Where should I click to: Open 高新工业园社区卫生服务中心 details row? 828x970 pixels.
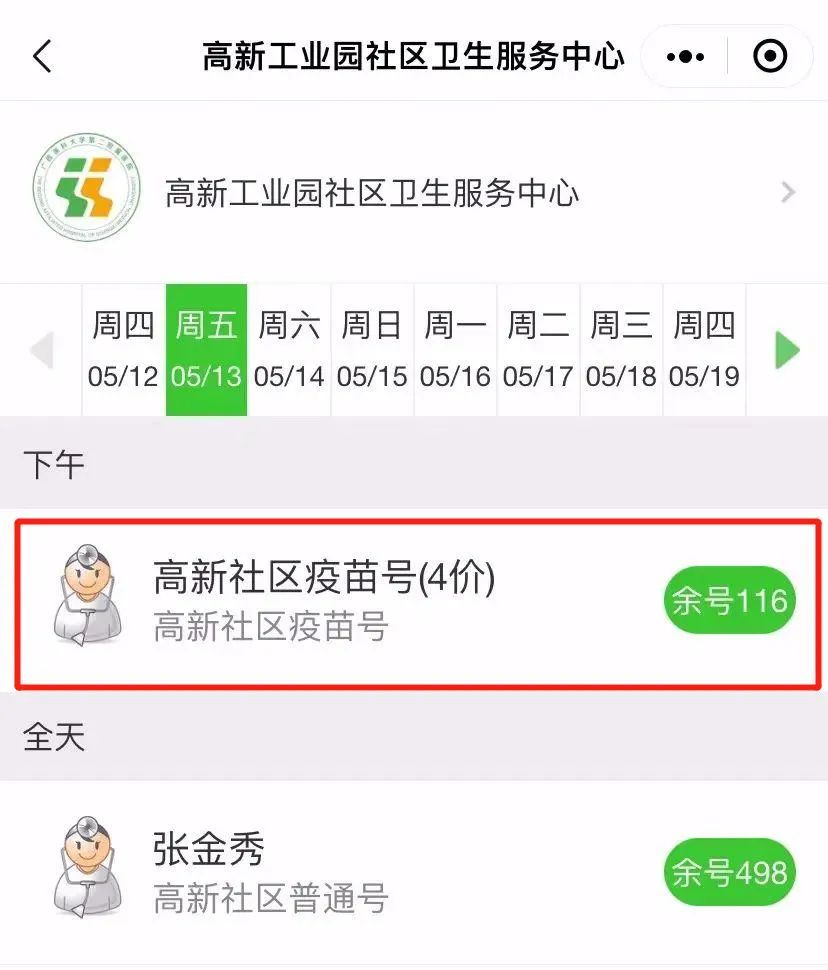(x=414, y=193)
